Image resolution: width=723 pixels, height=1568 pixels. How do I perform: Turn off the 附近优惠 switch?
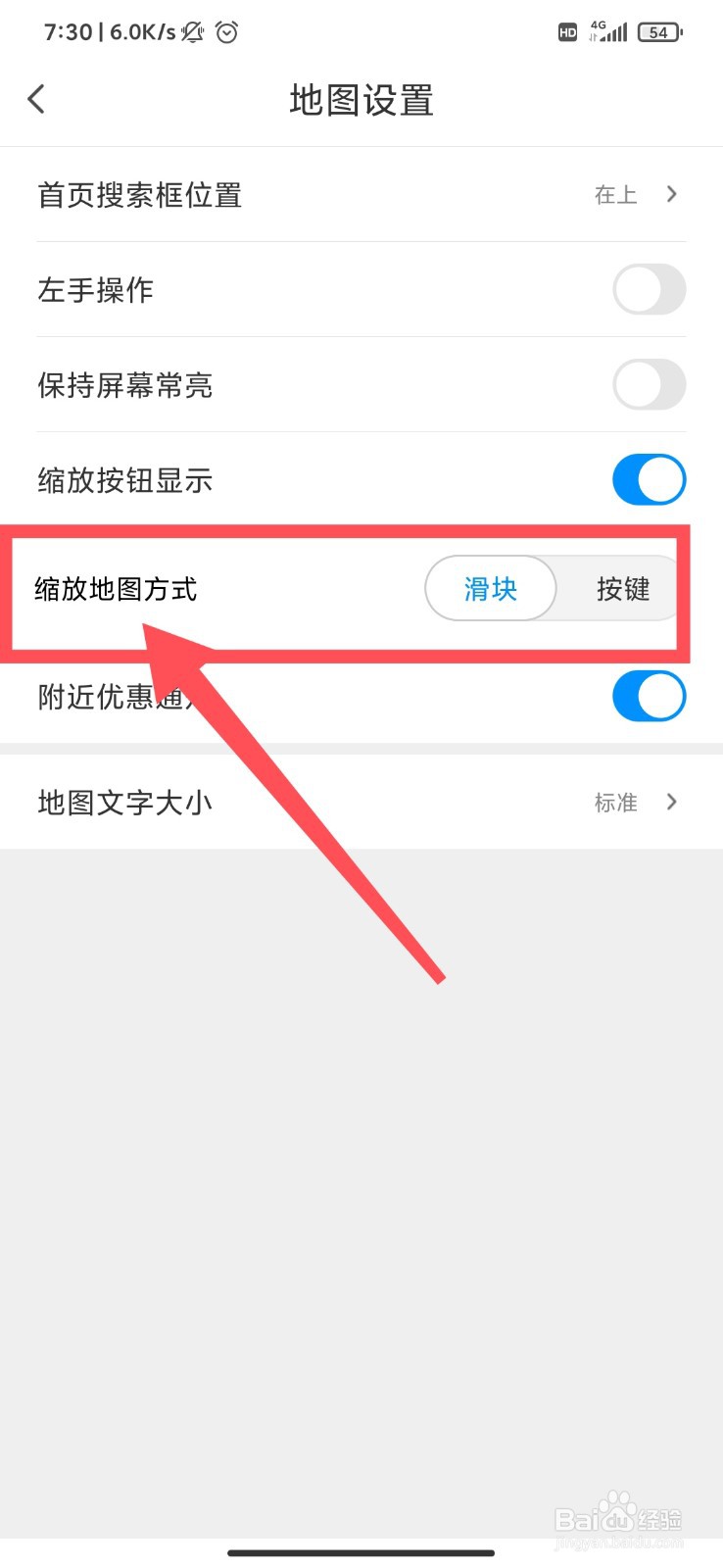(649, 696)
